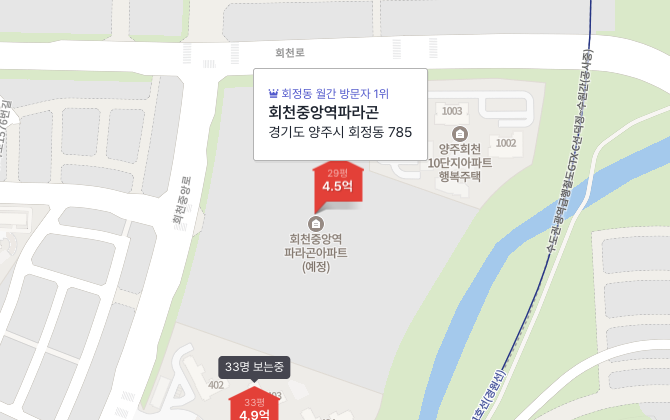Select the 33평 4.9억 price marker

point(254,409)
